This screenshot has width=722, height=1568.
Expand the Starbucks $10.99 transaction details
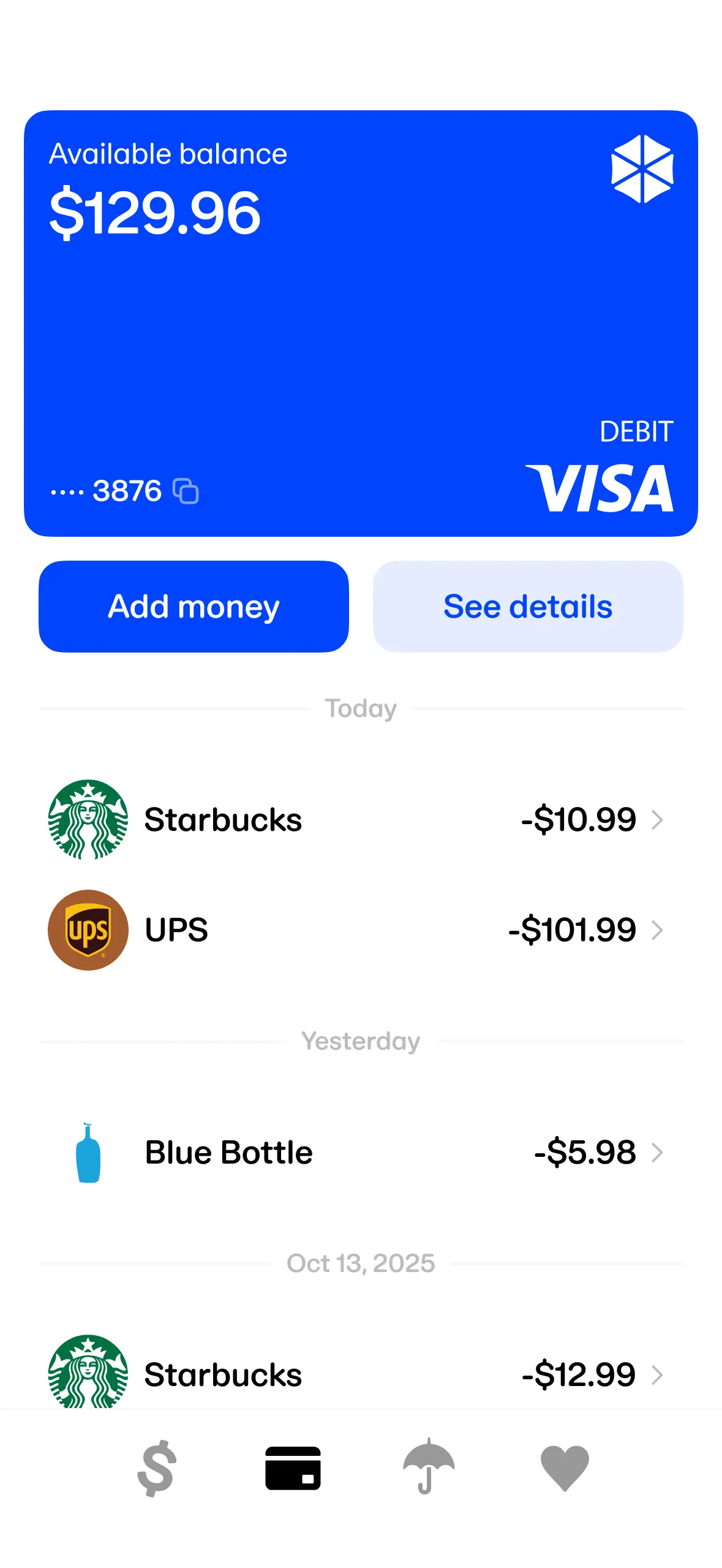[658, 819]
